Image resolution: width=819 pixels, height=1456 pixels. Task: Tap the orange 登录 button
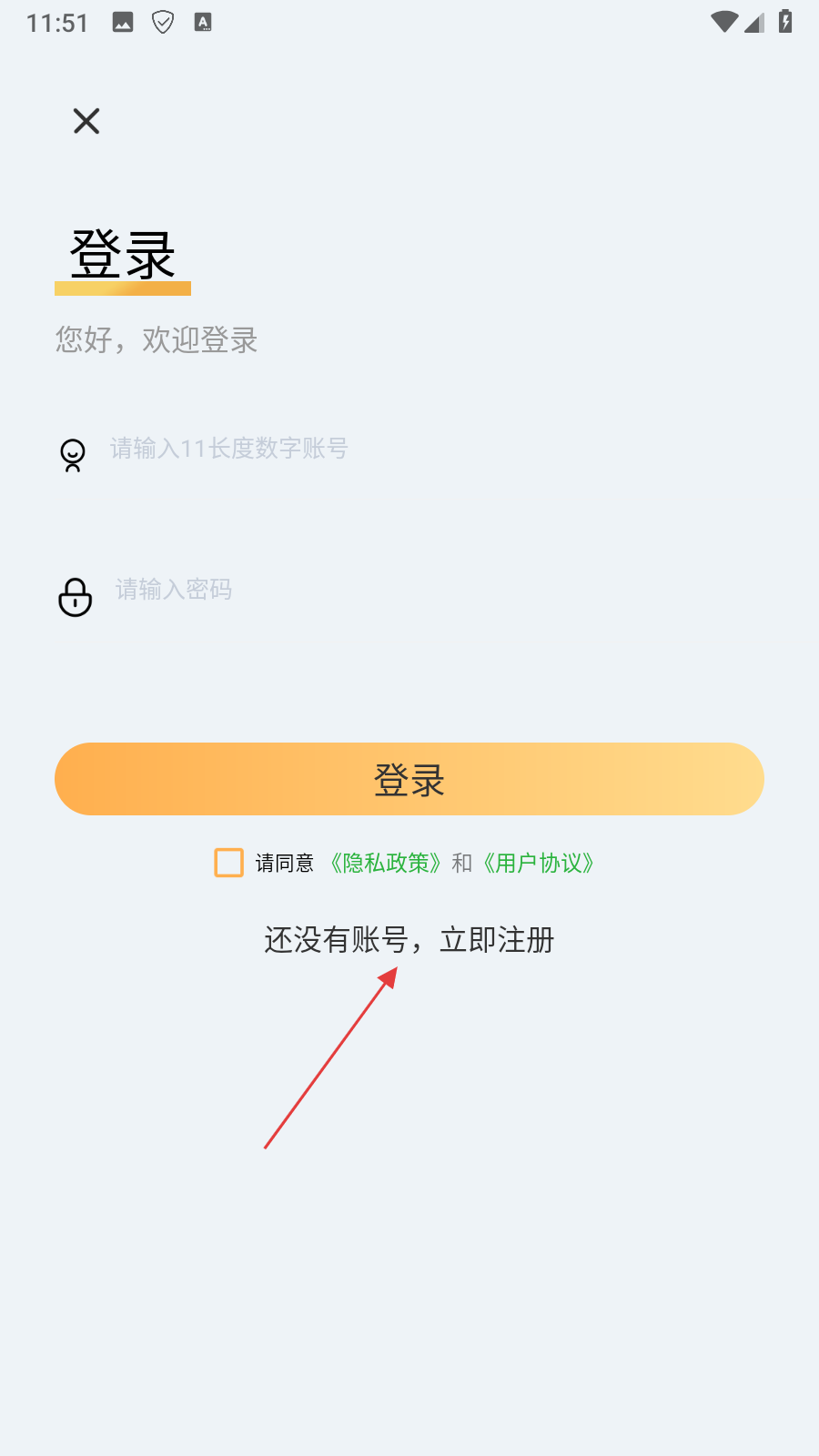(409, 779)
